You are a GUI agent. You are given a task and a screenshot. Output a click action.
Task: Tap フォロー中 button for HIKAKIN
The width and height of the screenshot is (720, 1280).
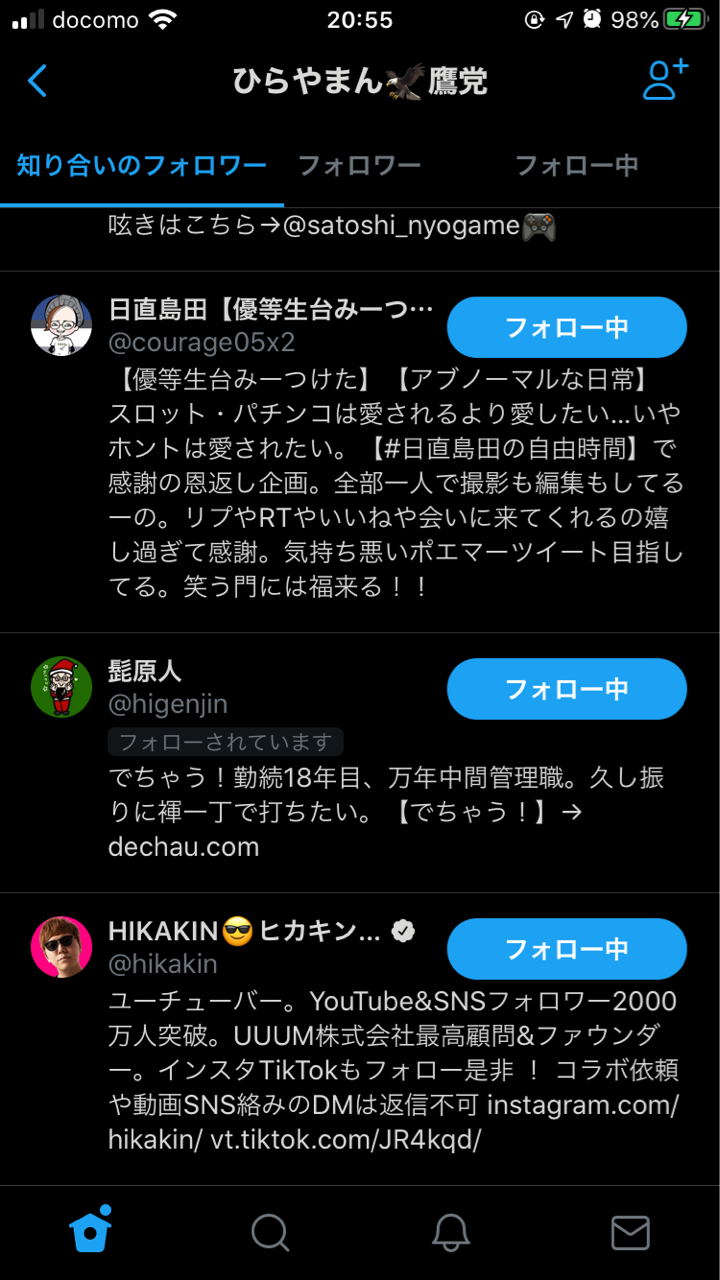[x=566, y=948]
